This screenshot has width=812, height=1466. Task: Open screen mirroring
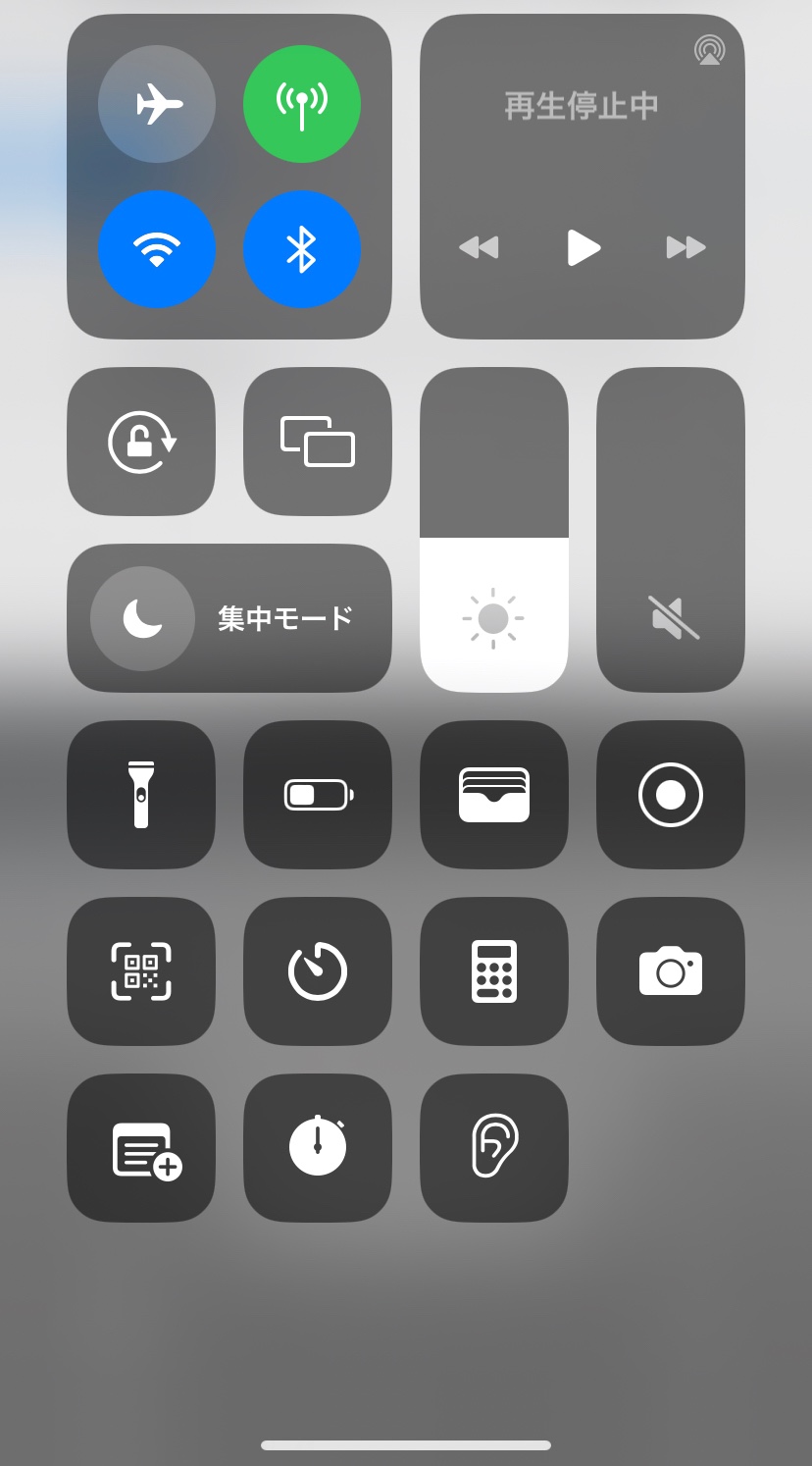click(x=318, y=442)
